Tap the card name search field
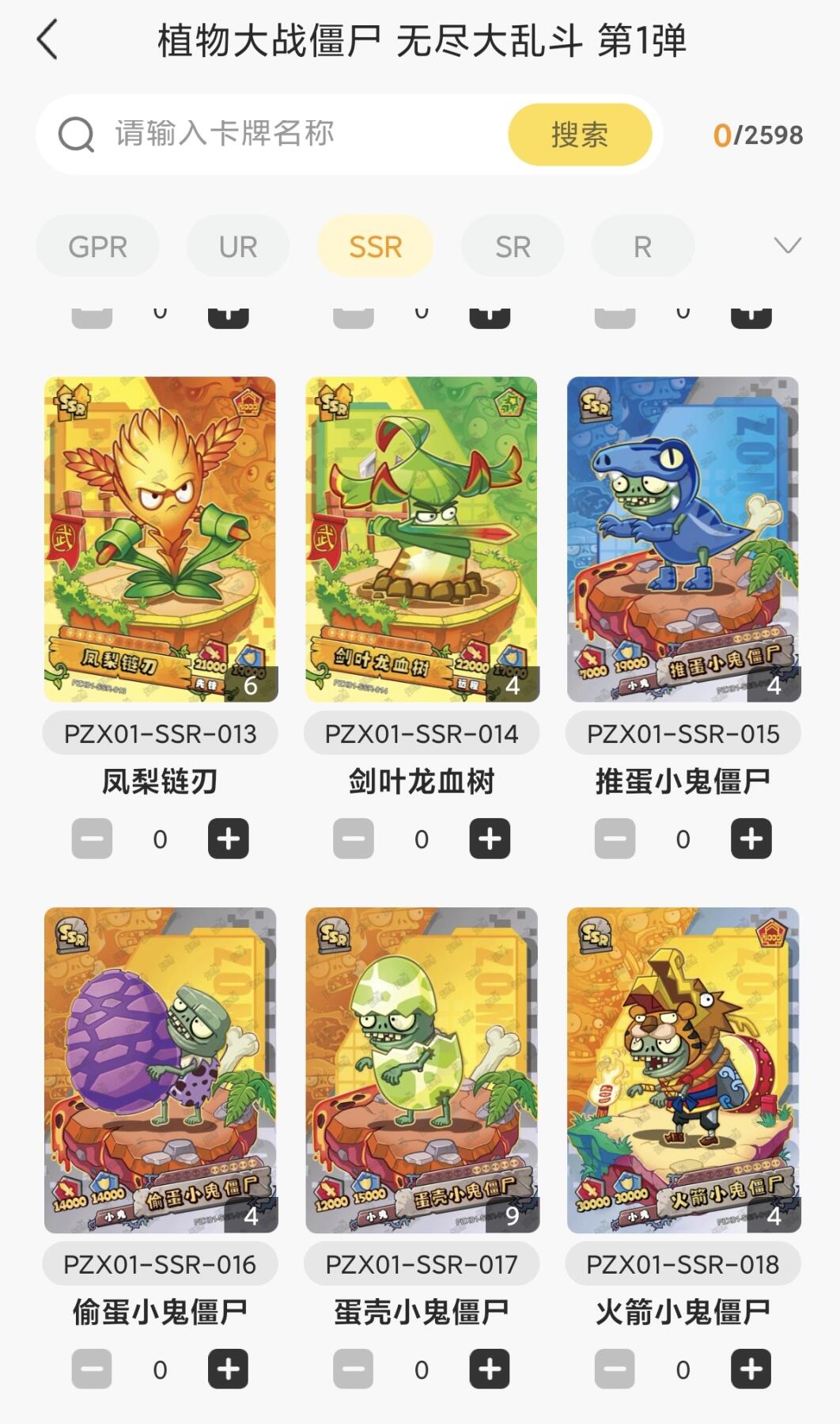The image size is (840, 1424). [x=301, y=134]
